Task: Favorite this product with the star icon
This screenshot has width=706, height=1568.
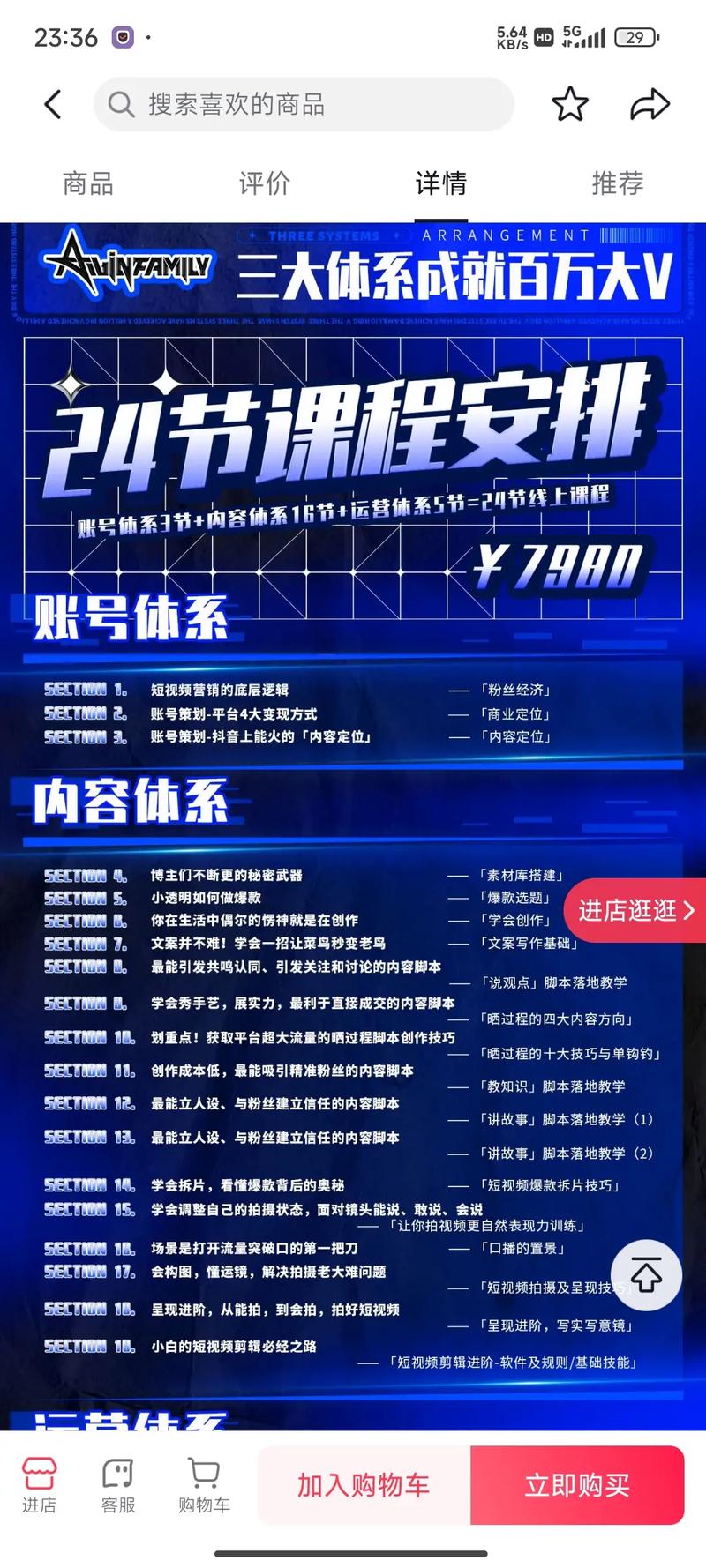Action: (x=570, y=105)
